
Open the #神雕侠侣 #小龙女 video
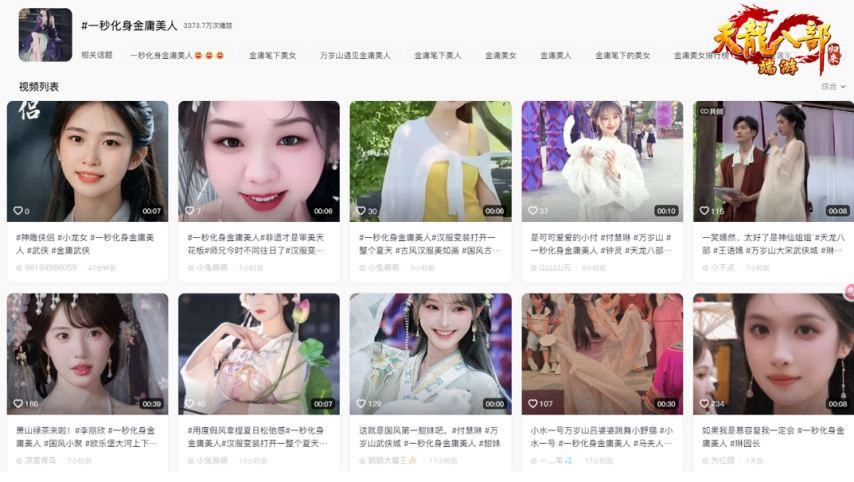tap(88, 161)
